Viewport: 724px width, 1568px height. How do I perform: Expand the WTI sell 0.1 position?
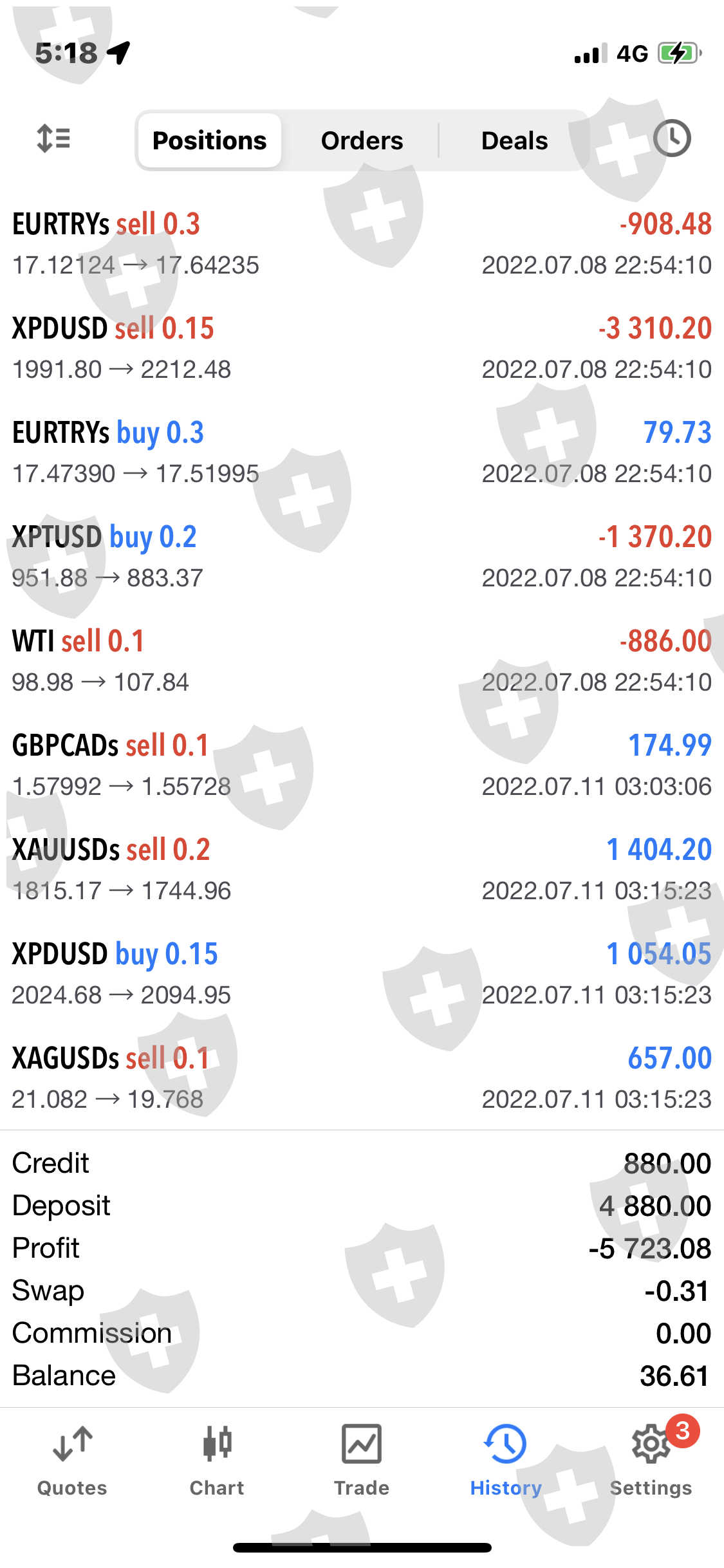(362, 661)
